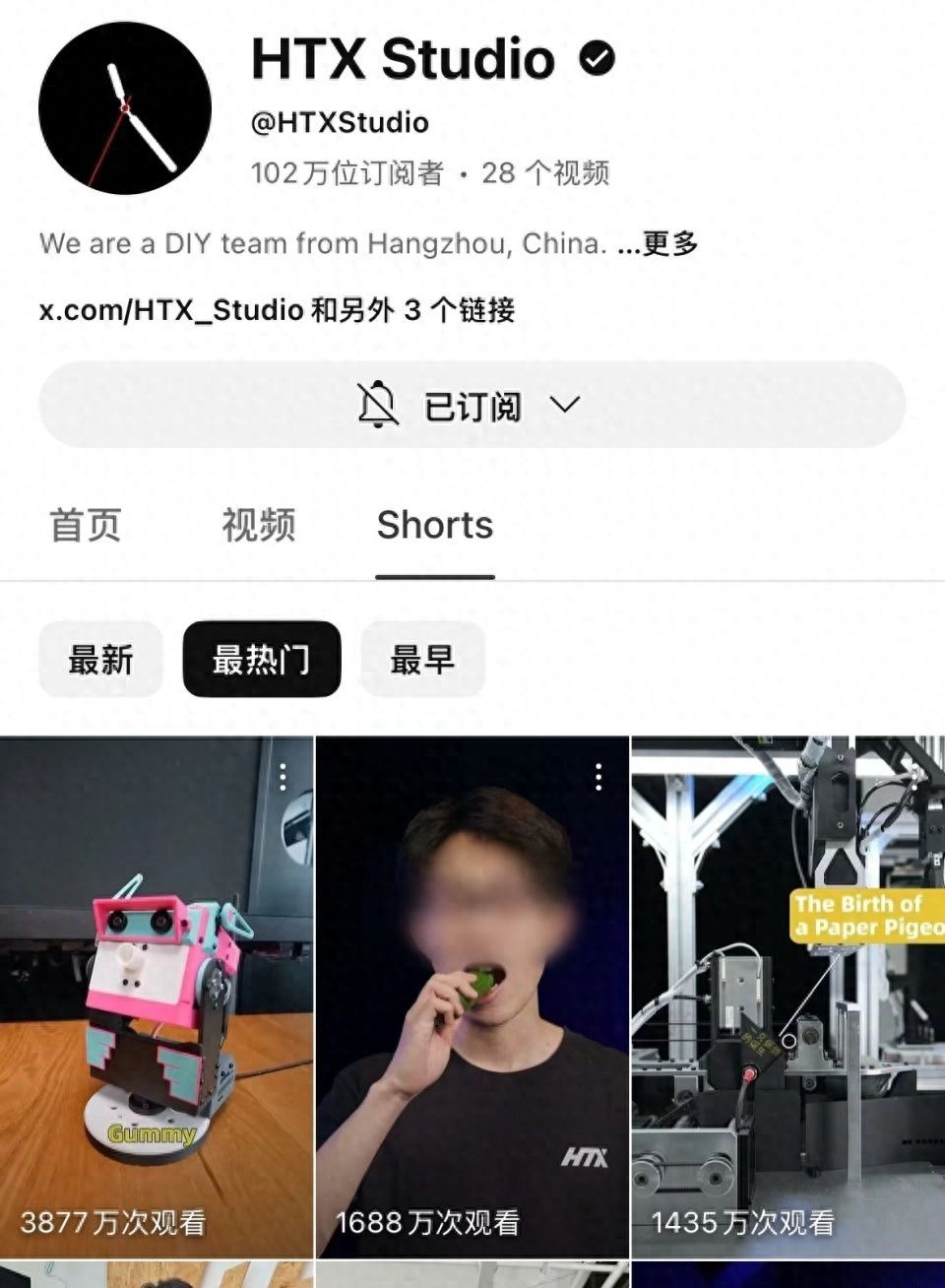Viewport: 945px width, 1288px height.
Task: Switch to the 视频 tab
Action: coord(258,525)
